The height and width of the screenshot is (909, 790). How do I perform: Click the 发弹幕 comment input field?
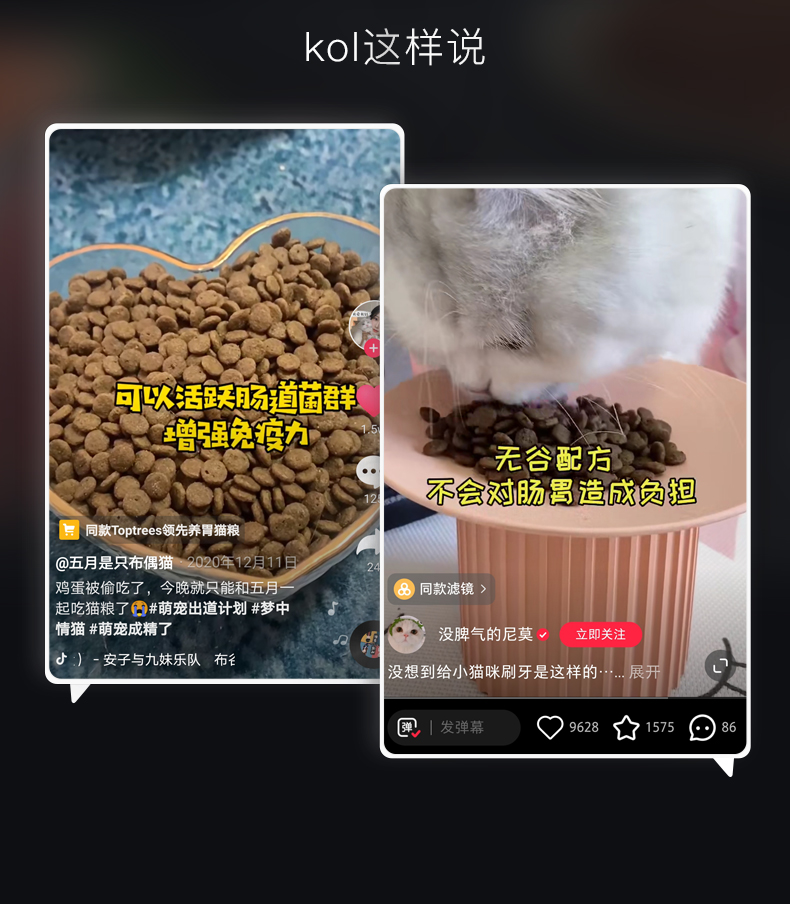(468, 728)
